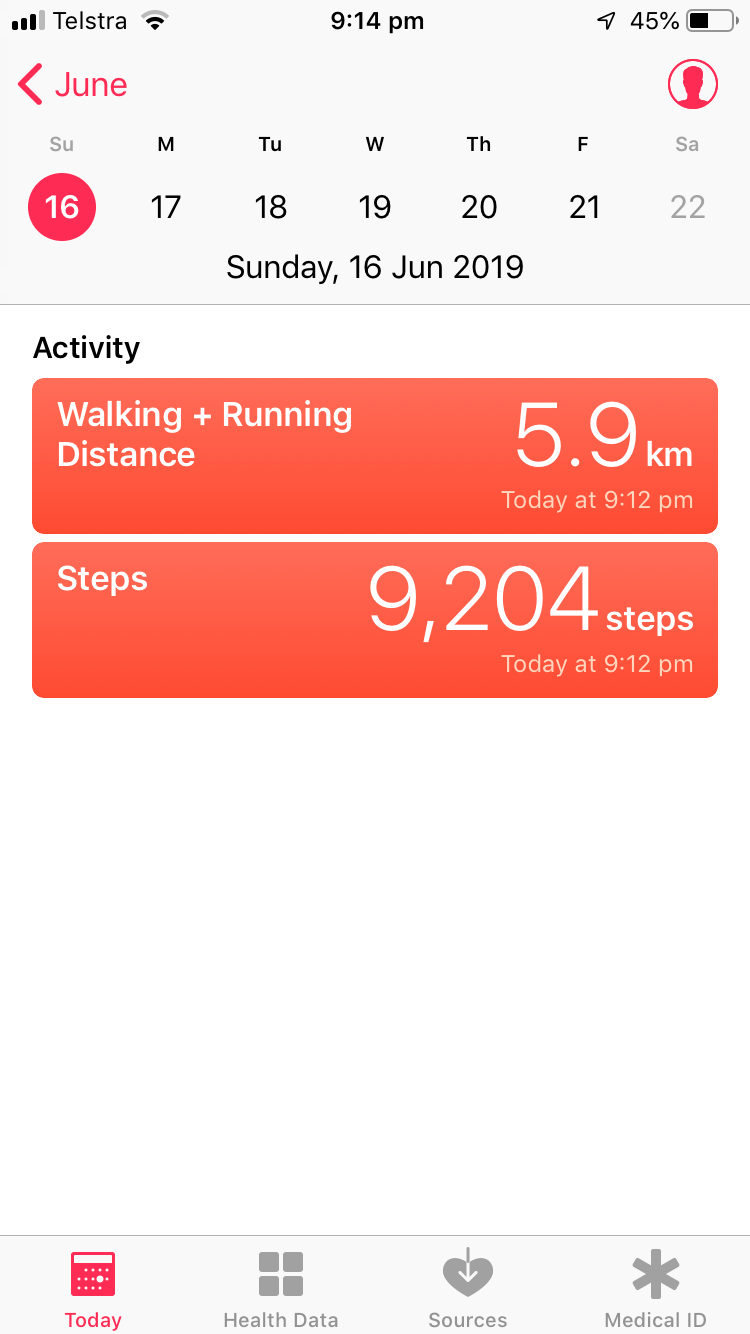The width and height of the screenshot is (750, 1334).
Task: Select Thursday 20 in the week strip
Action: 479,207
